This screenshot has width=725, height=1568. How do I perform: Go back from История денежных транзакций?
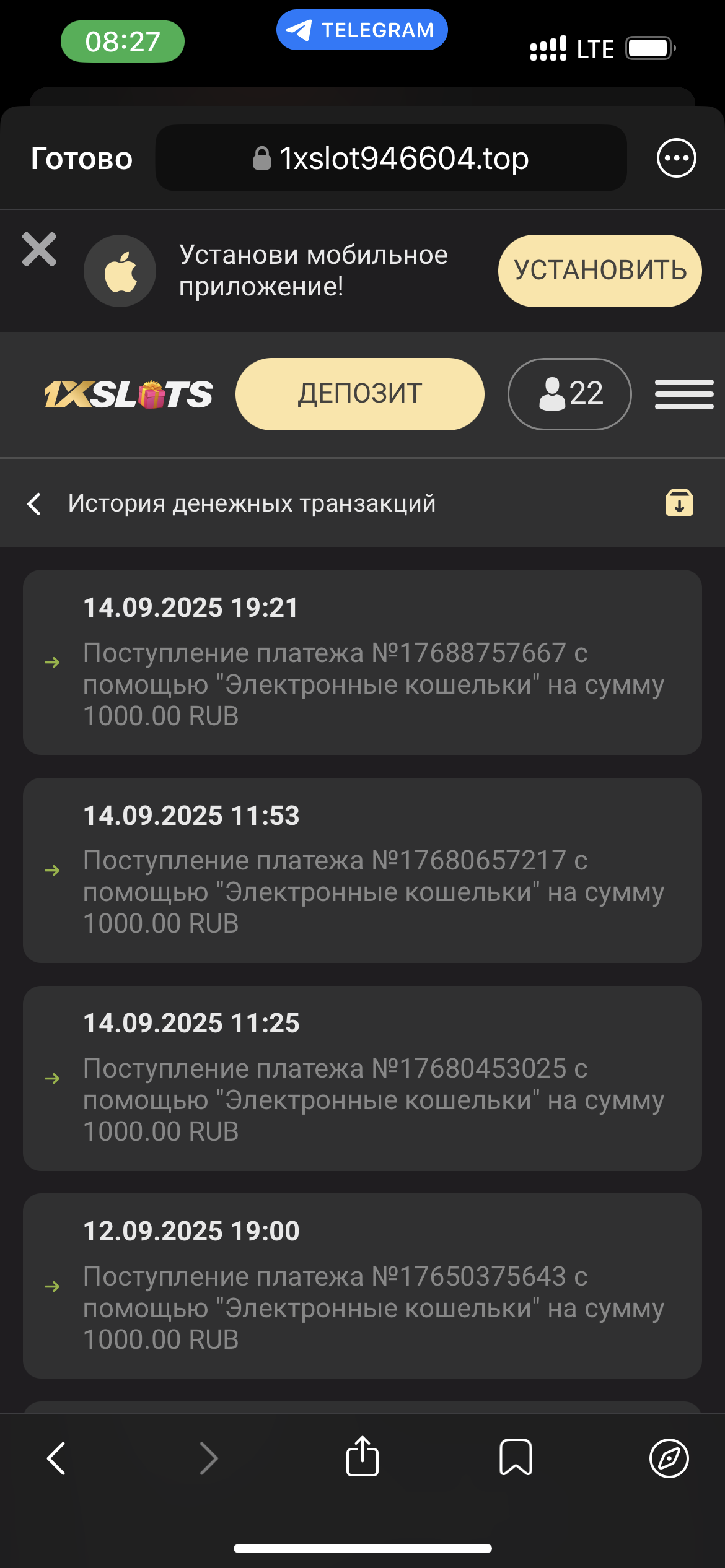point(35,503)
